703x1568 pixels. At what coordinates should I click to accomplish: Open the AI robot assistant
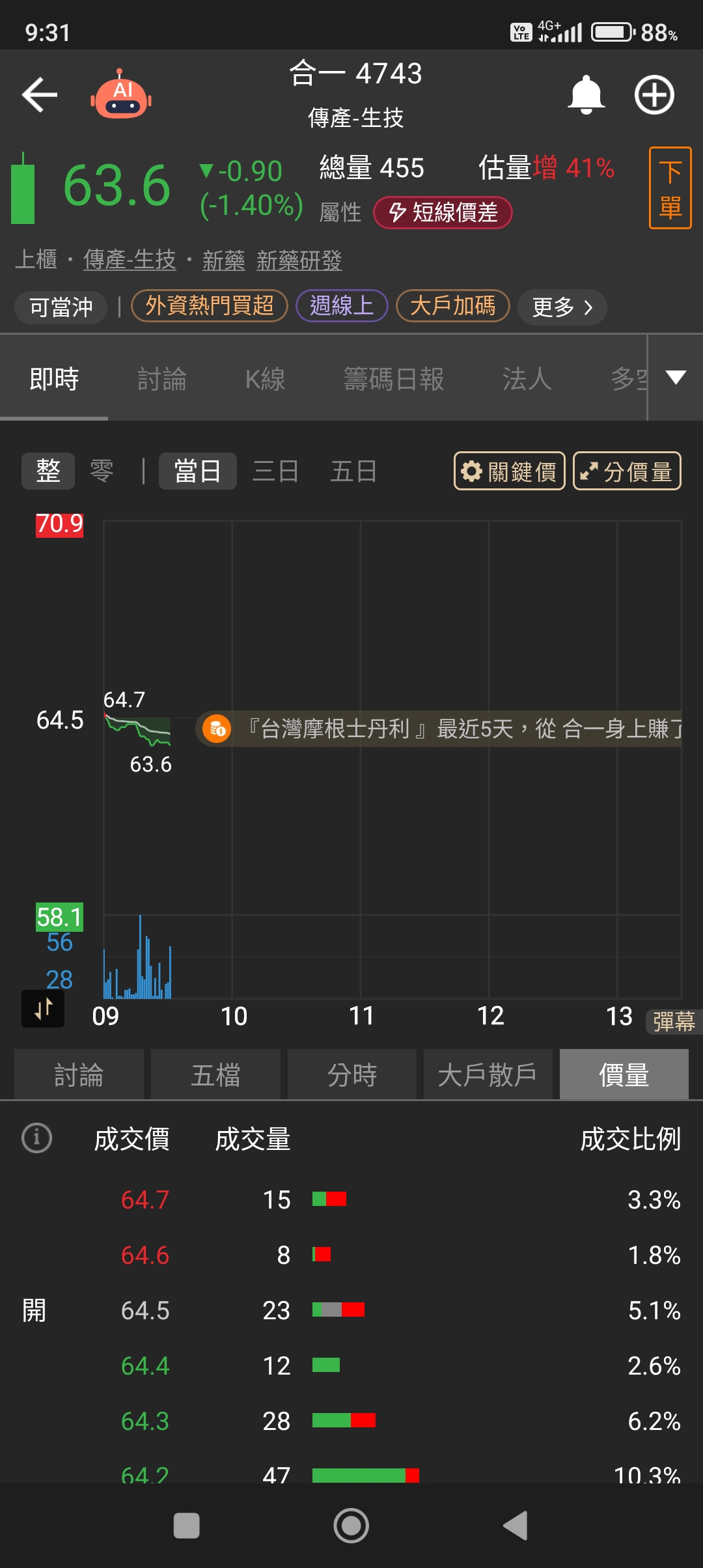coord(122,94)
